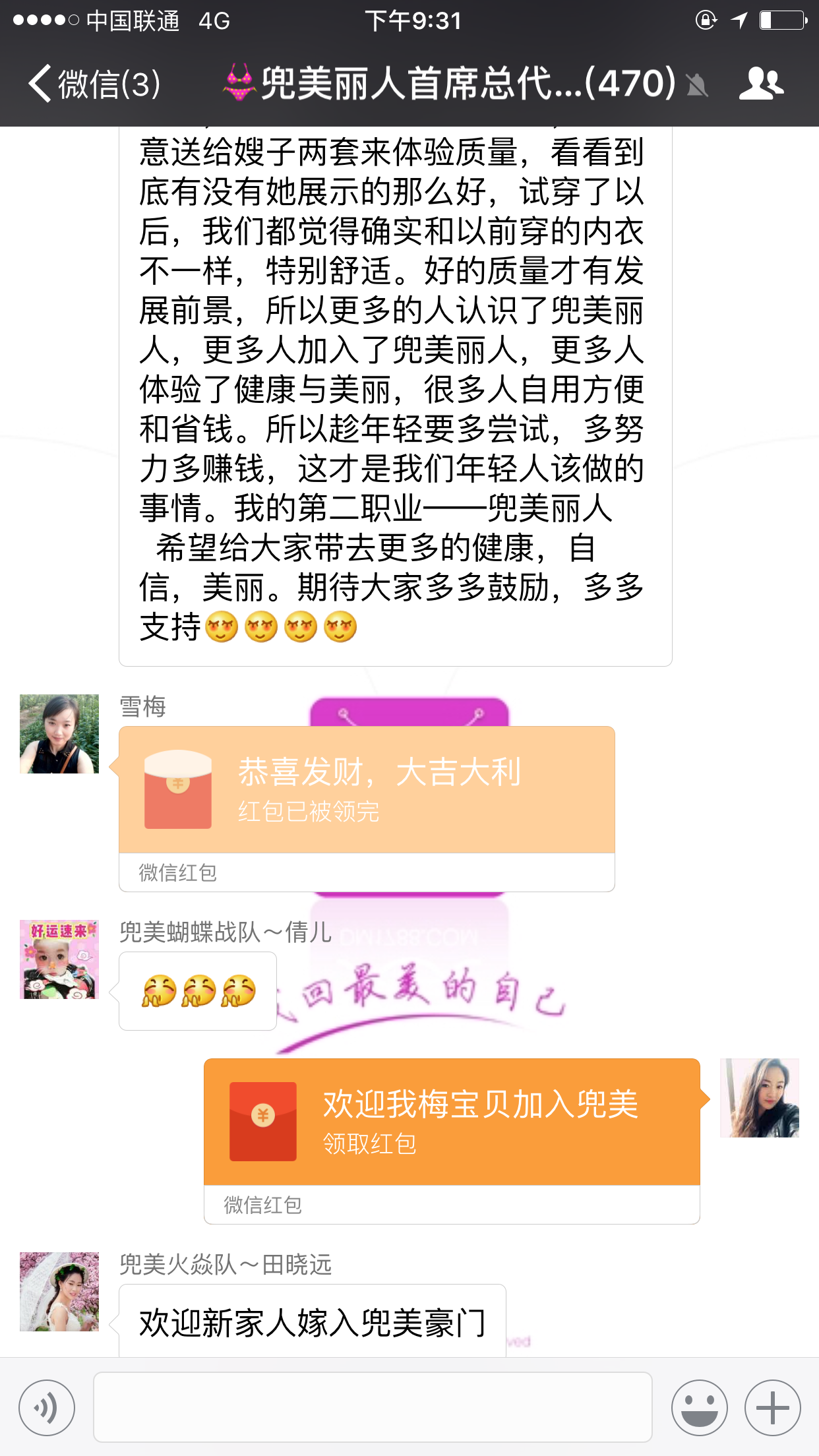
Task: Open my own avatar beside the red packet
Action: [759, 1098]
